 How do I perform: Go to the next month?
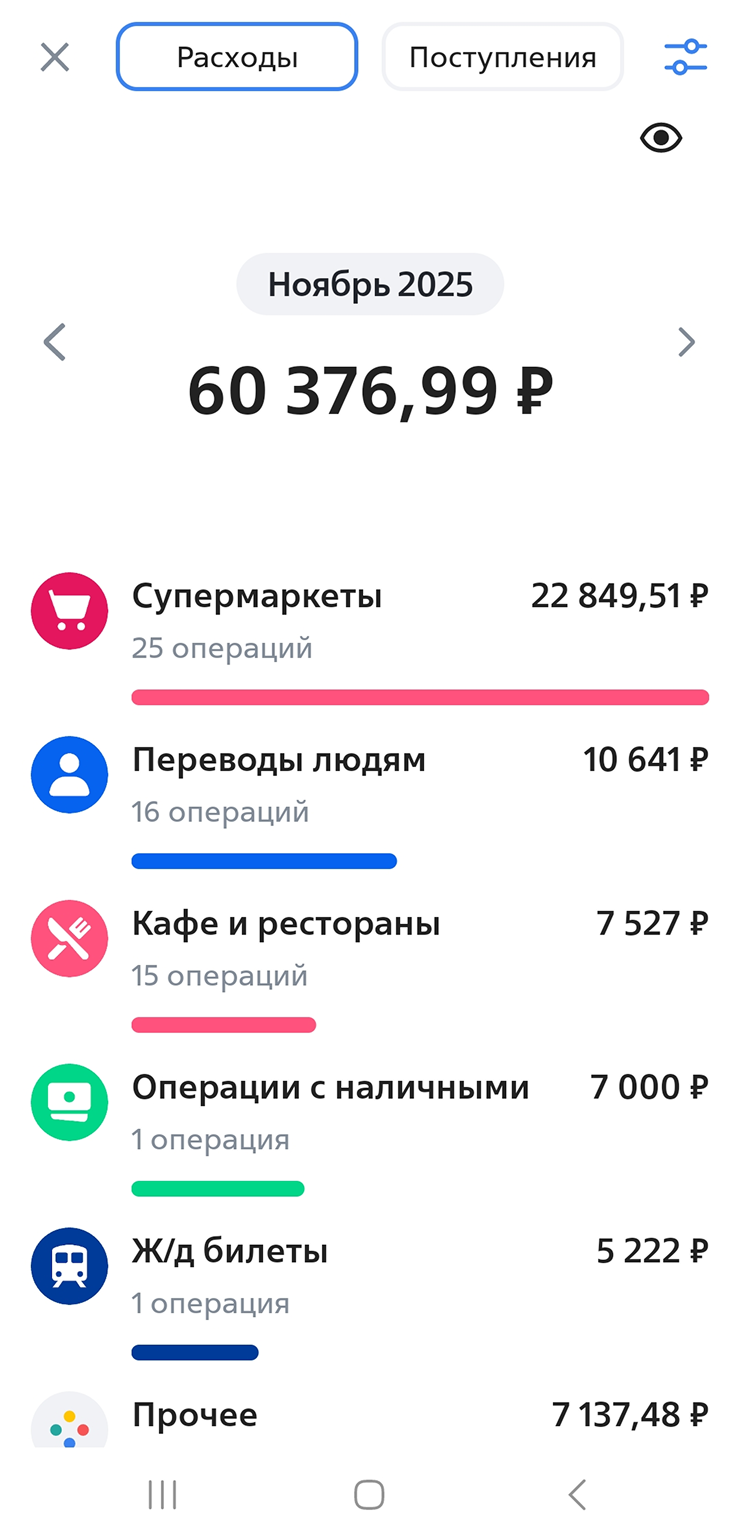click(685, 342)
